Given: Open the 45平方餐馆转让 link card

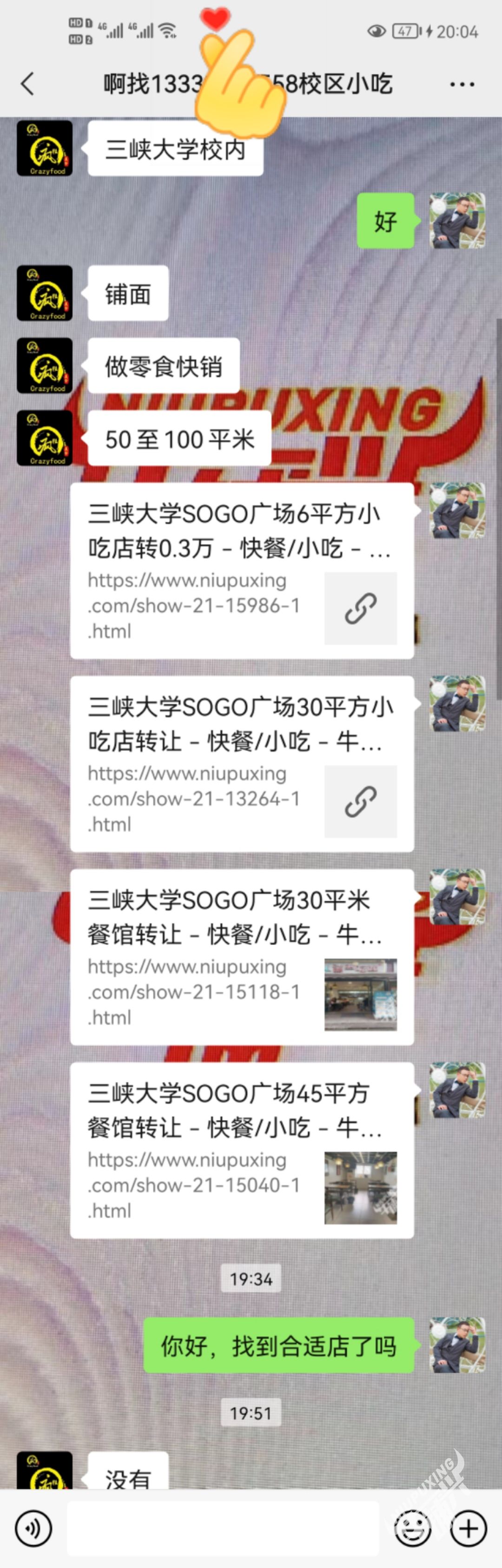Looking at the screenshot, I should (242, 1150).
